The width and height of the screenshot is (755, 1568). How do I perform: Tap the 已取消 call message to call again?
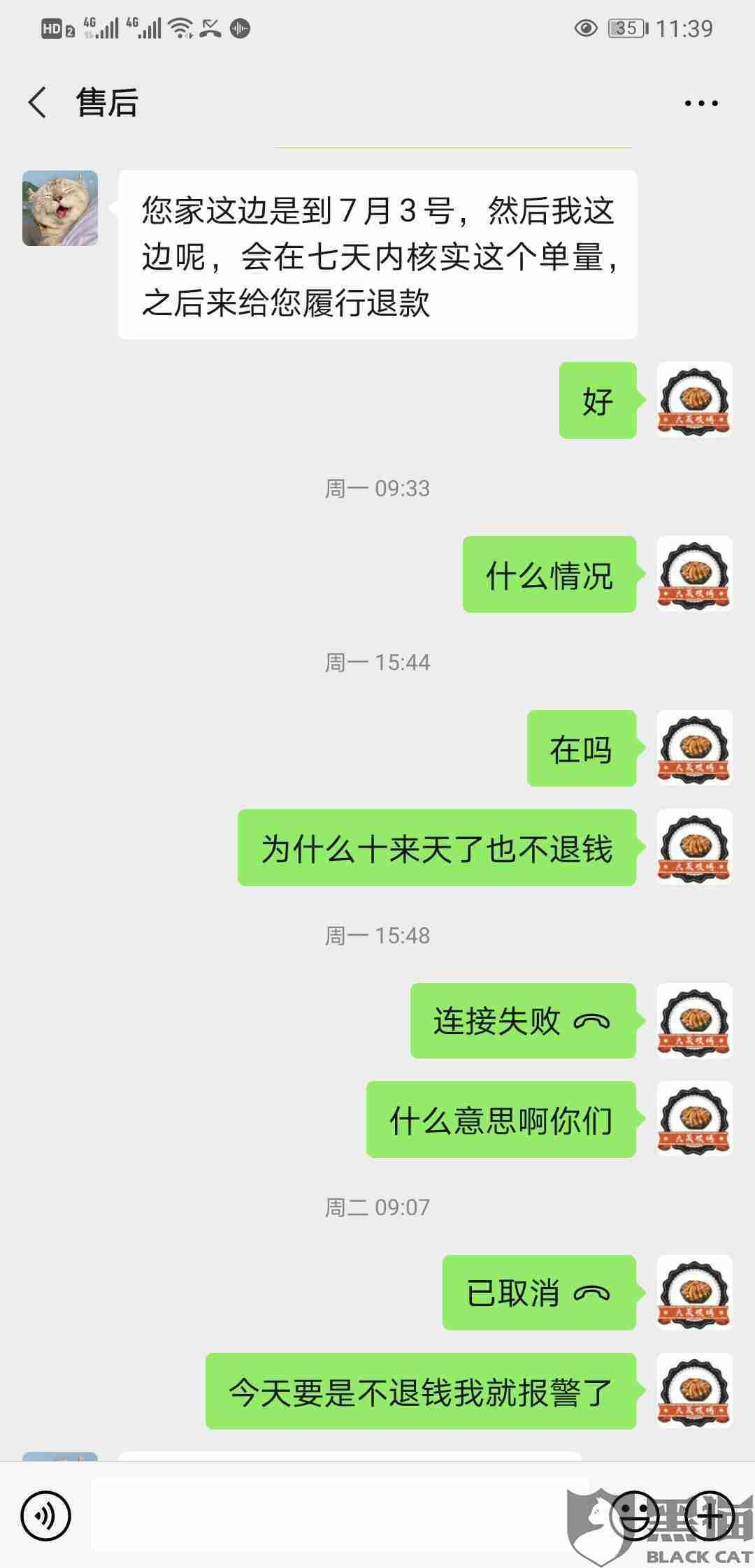(538, 1293)
